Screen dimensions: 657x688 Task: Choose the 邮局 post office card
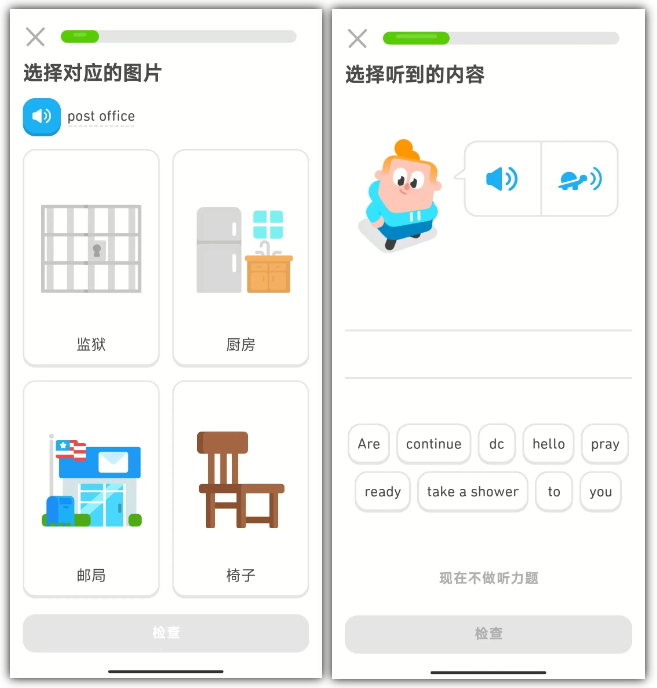tap(91, 488)
